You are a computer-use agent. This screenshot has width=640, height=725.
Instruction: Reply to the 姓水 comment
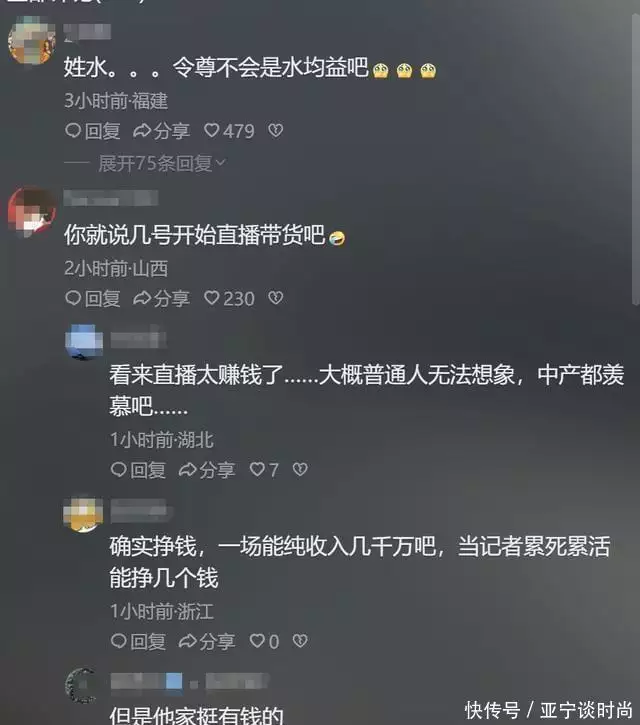[x=92, y=131]
